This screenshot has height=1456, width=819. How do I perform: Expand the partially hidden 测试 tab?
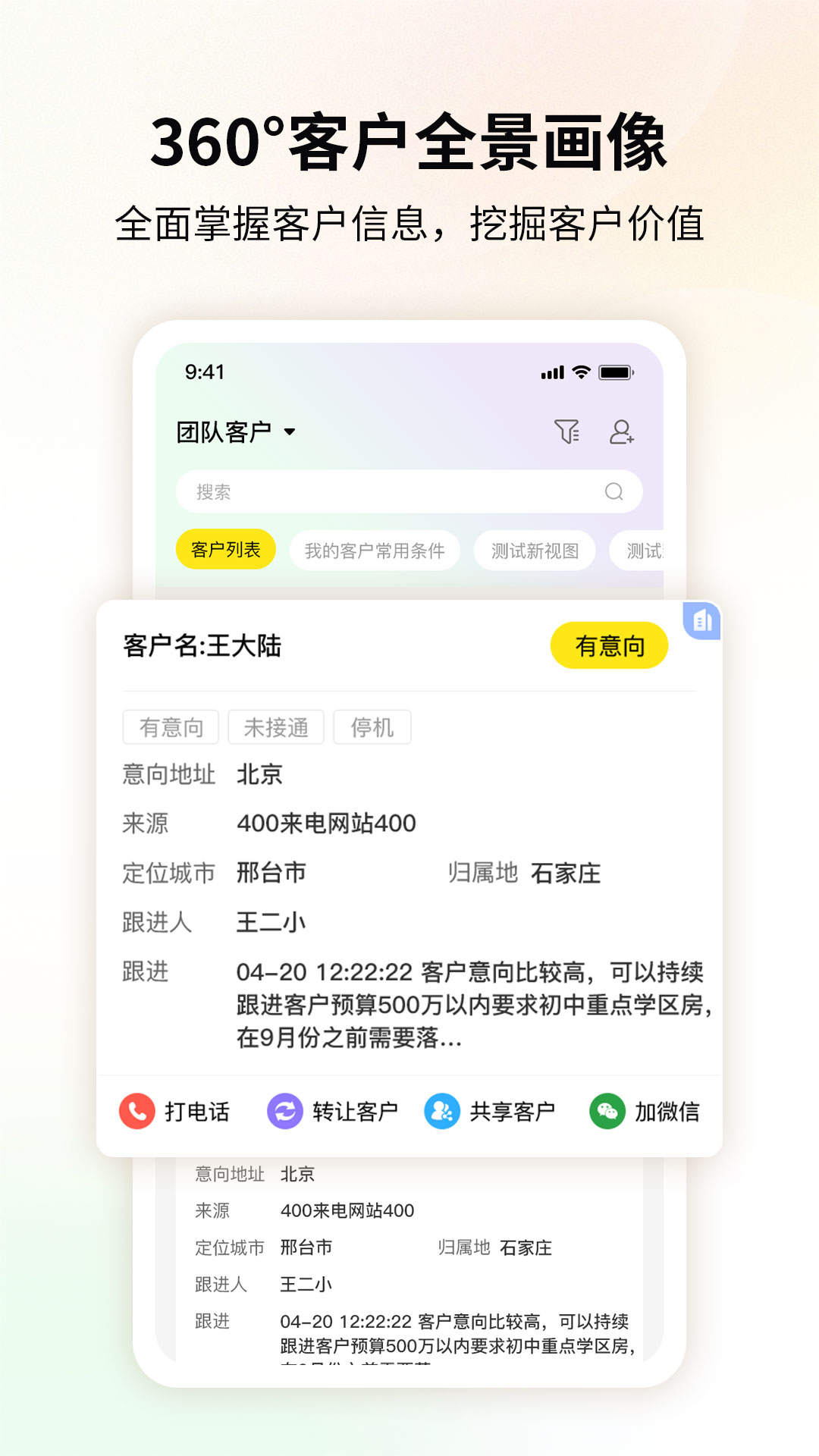646,551
